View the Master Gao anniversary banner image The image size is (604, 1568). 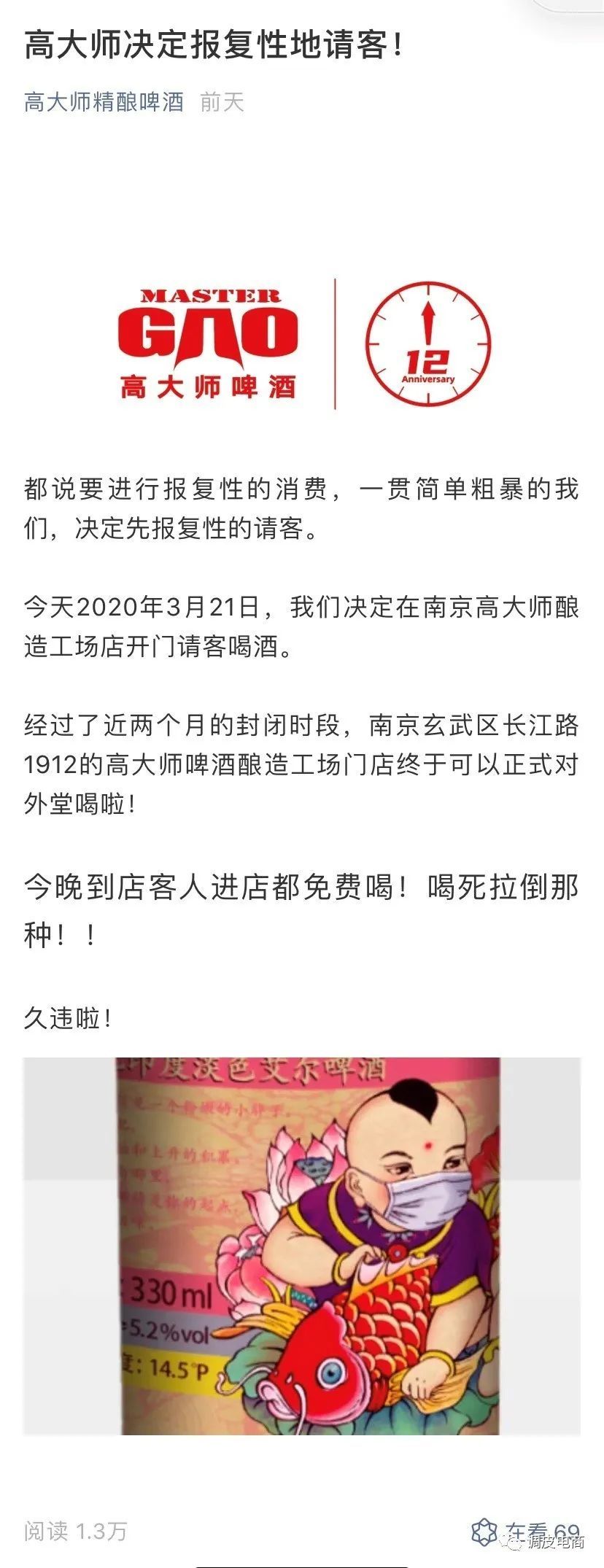301,344
